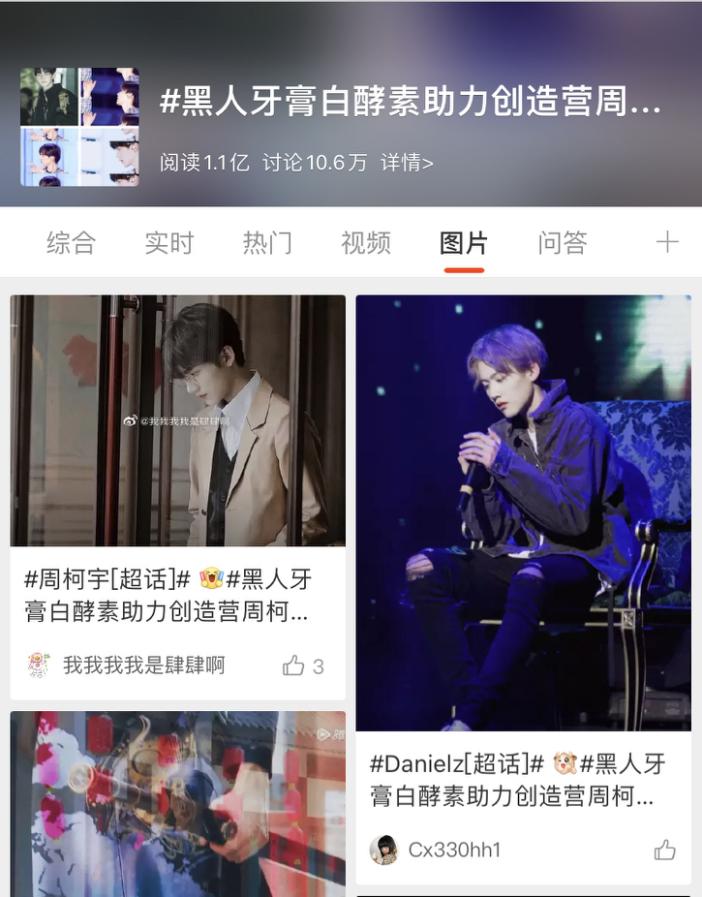702x897 pixels.
Task: Like the post by 我我我我是肆肆啊
Action: [x=302, y=666]
